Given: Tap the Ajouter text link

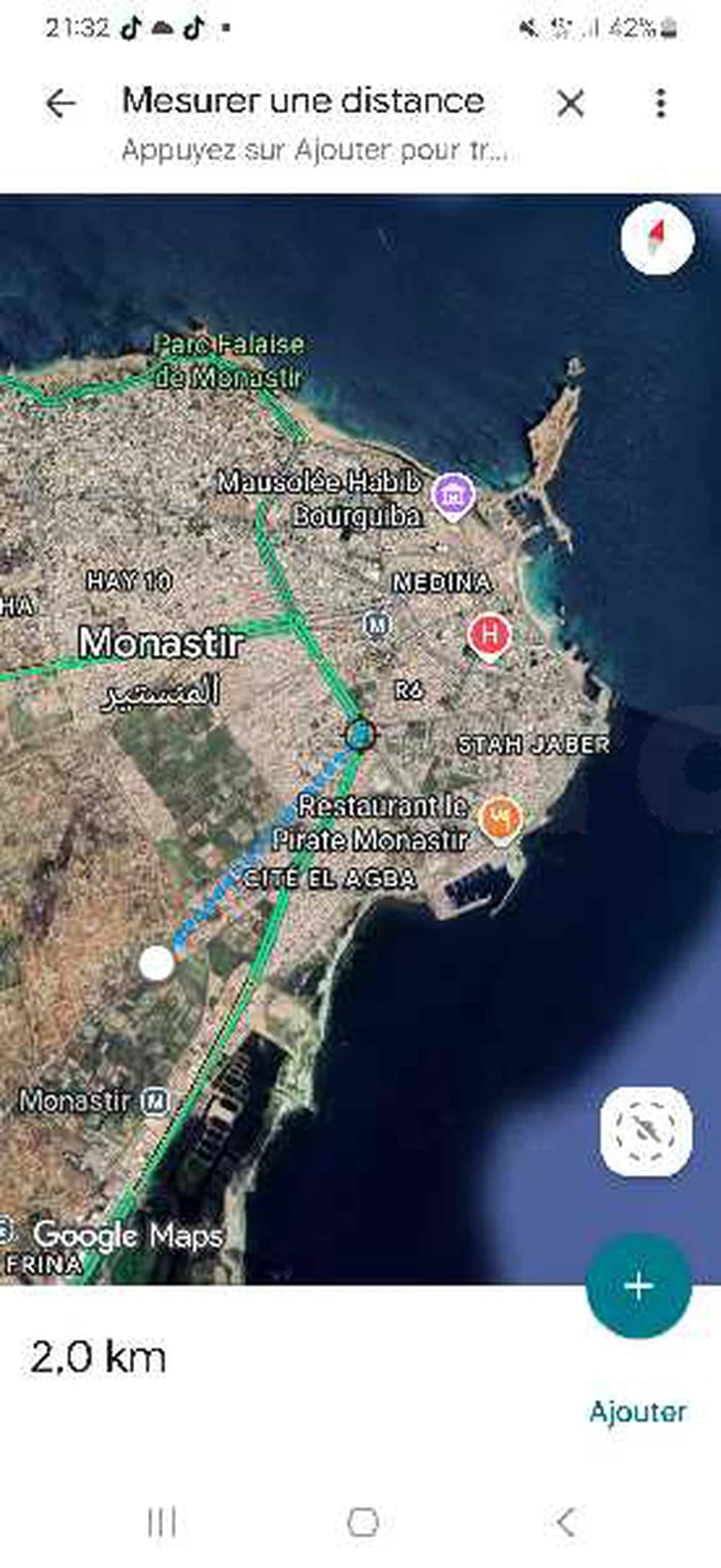Looking at the screenshot, I should click(x=638, y=1411).
